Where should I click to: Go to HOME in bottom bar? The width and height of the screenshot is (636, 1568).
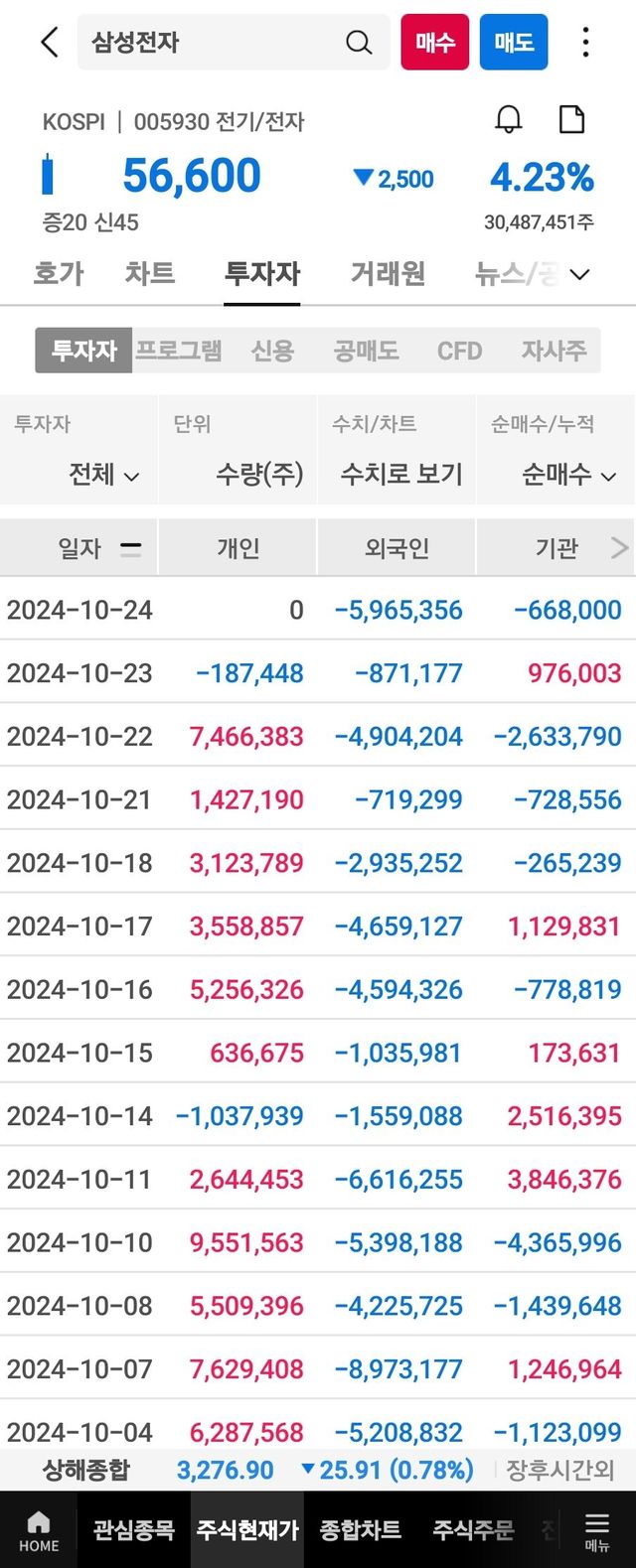click(39, 1530)
